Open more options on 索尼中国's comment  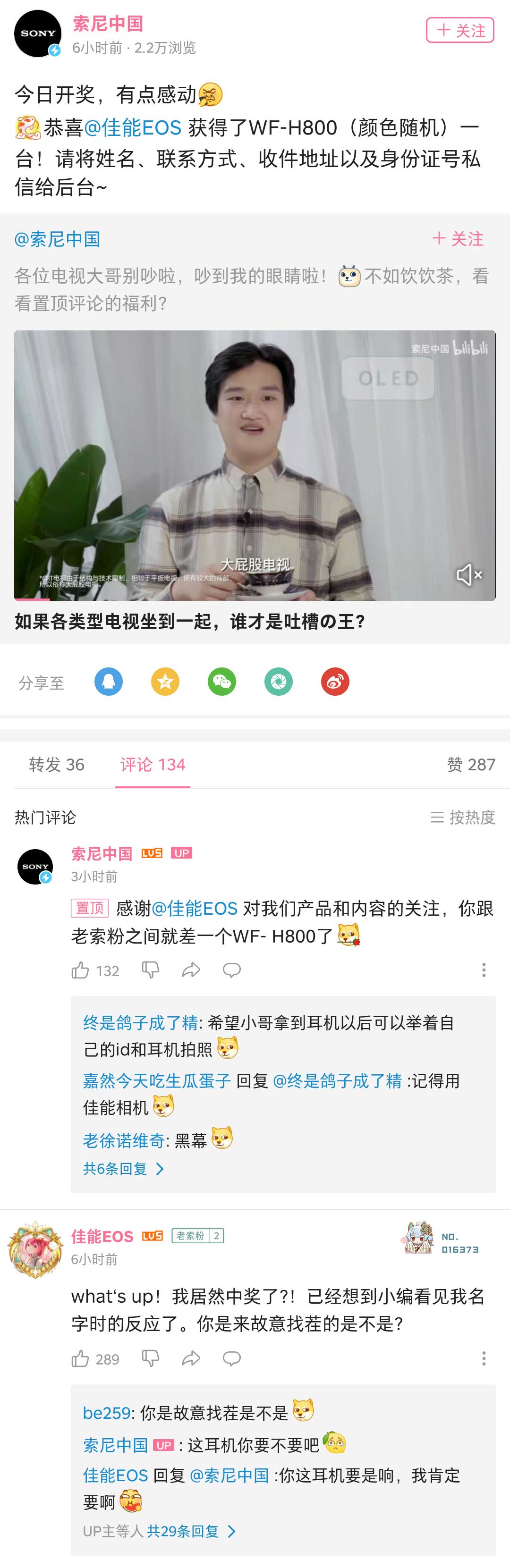point(484,970)
